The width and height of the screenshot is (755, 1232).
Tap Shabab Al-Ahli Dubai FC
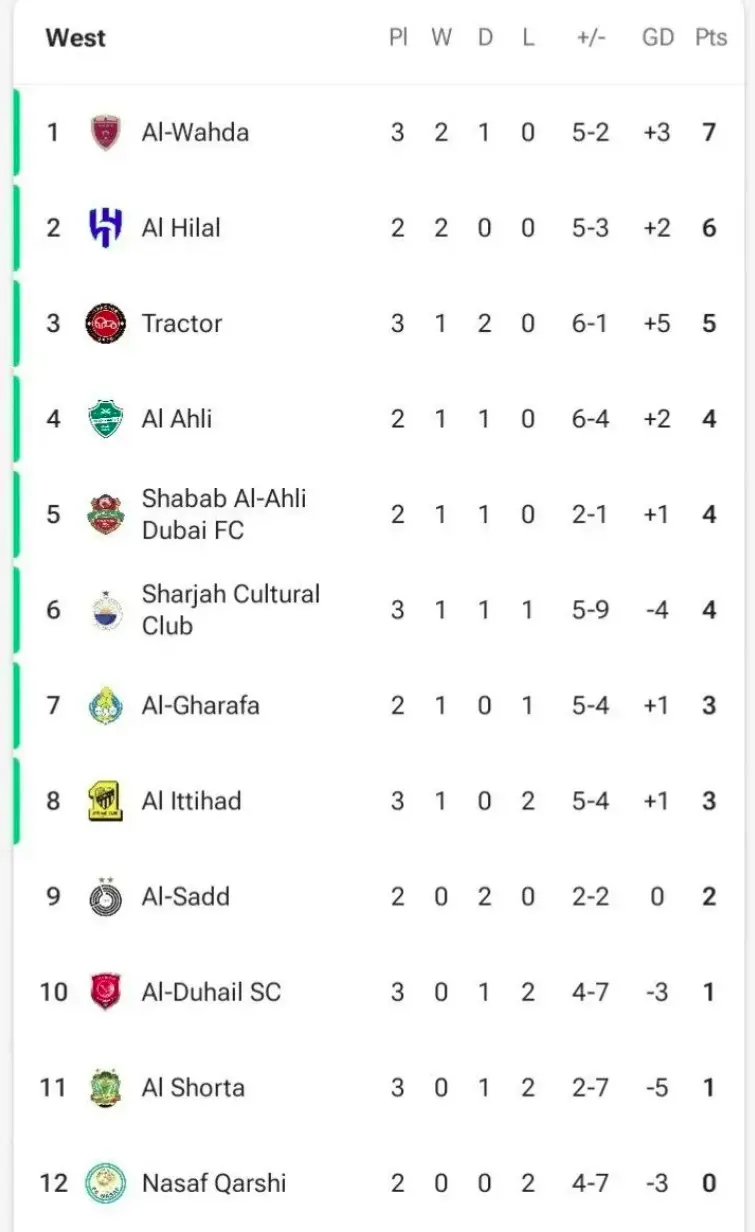(x=223, y=514)
